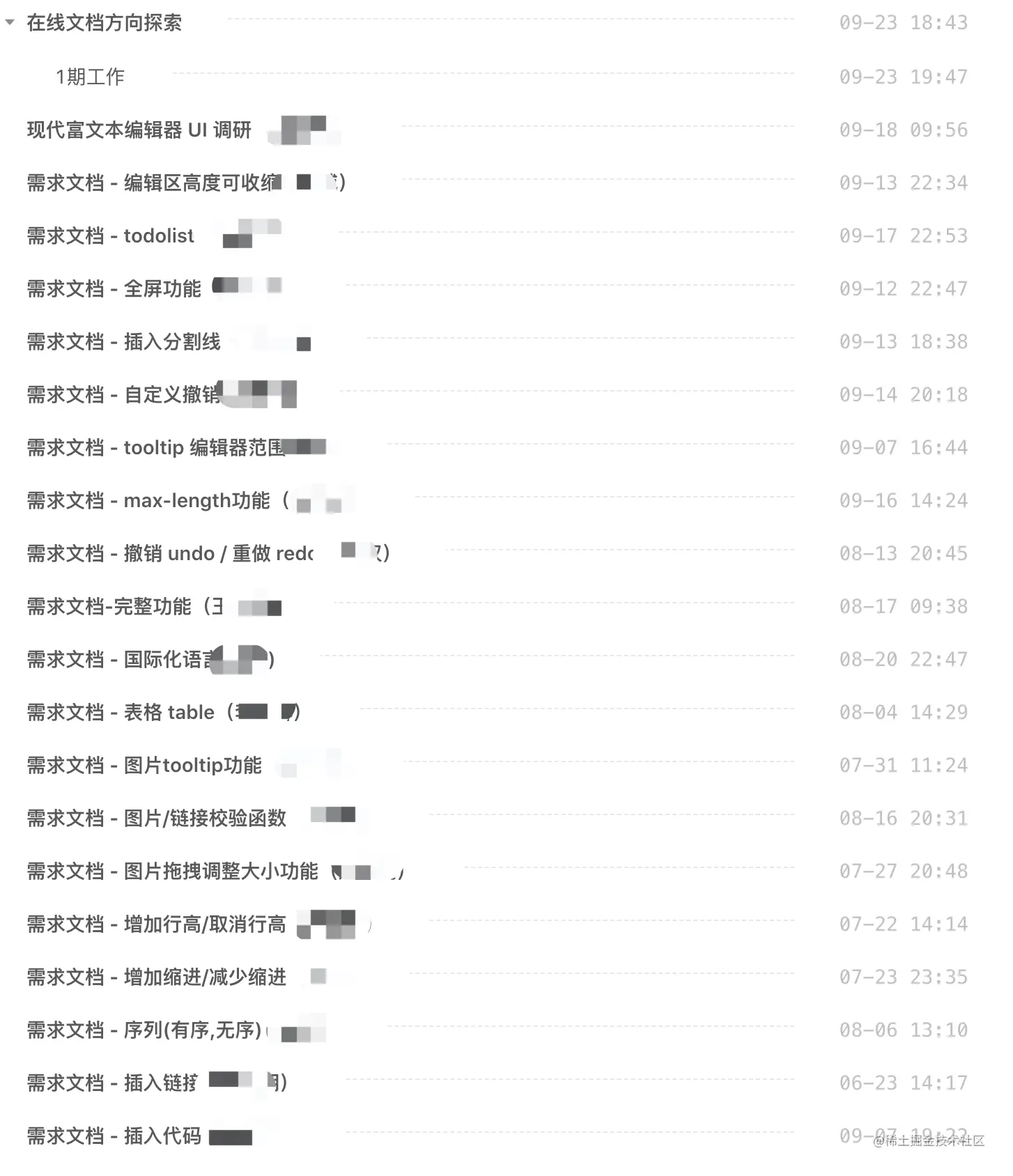
Task: Open 需求文档 - max-length功能
Action: point(148,500)
